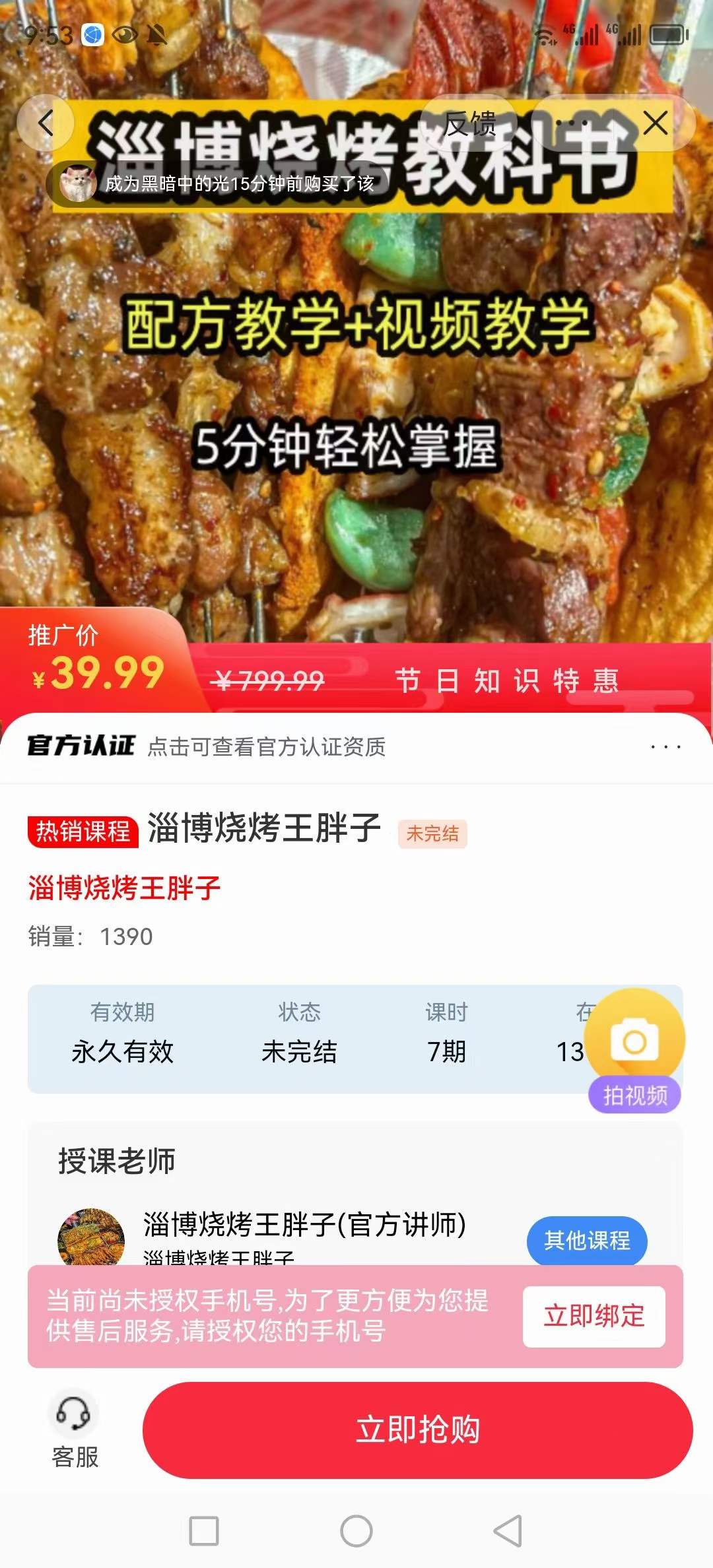Tap the 反馈 feedback button
Image resolution: width=713 pixels, height=1568 pixels.
pyautogui.click(x=470, y=123)
